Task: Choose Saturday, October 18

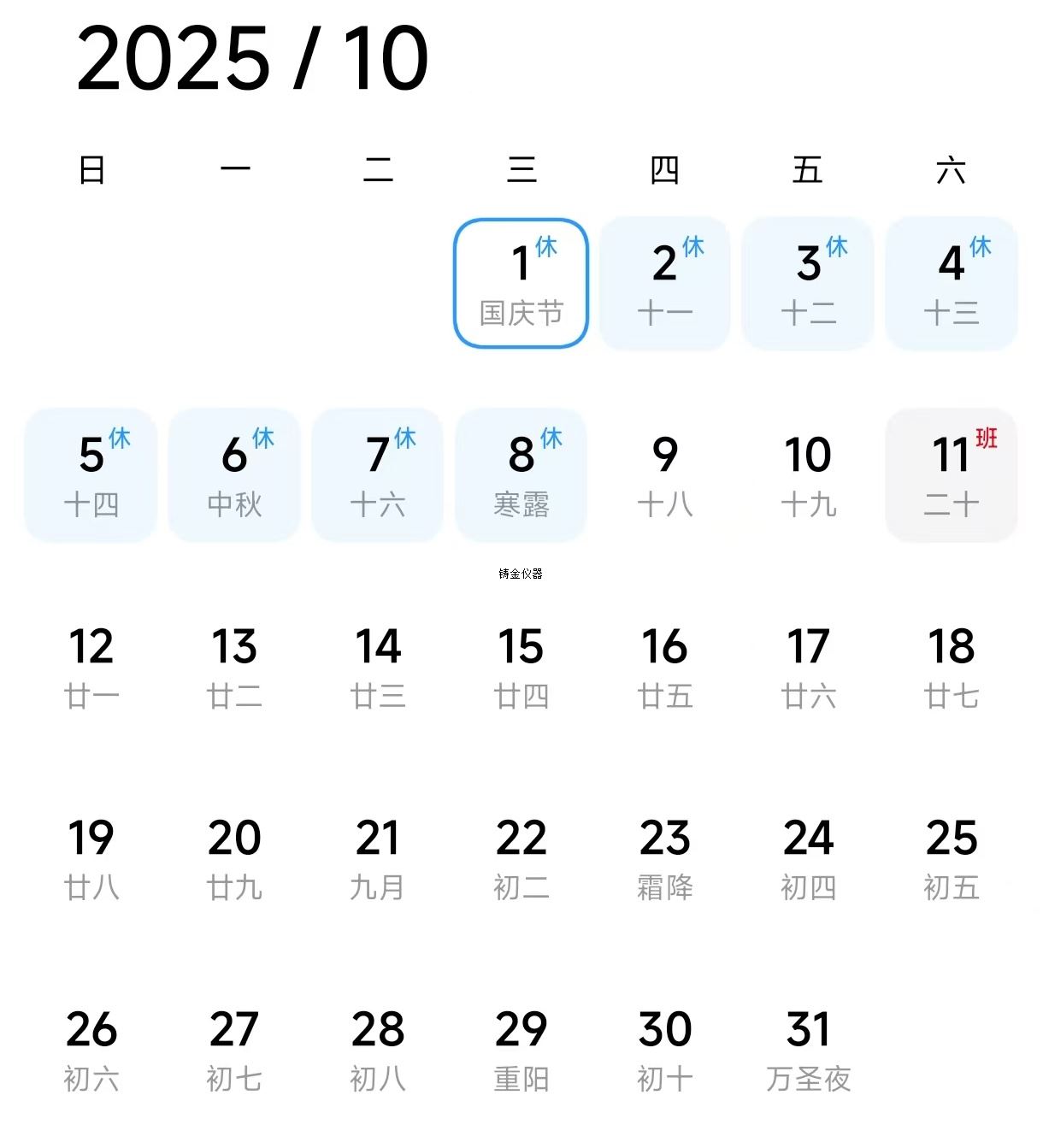Action: coord(951,667)
